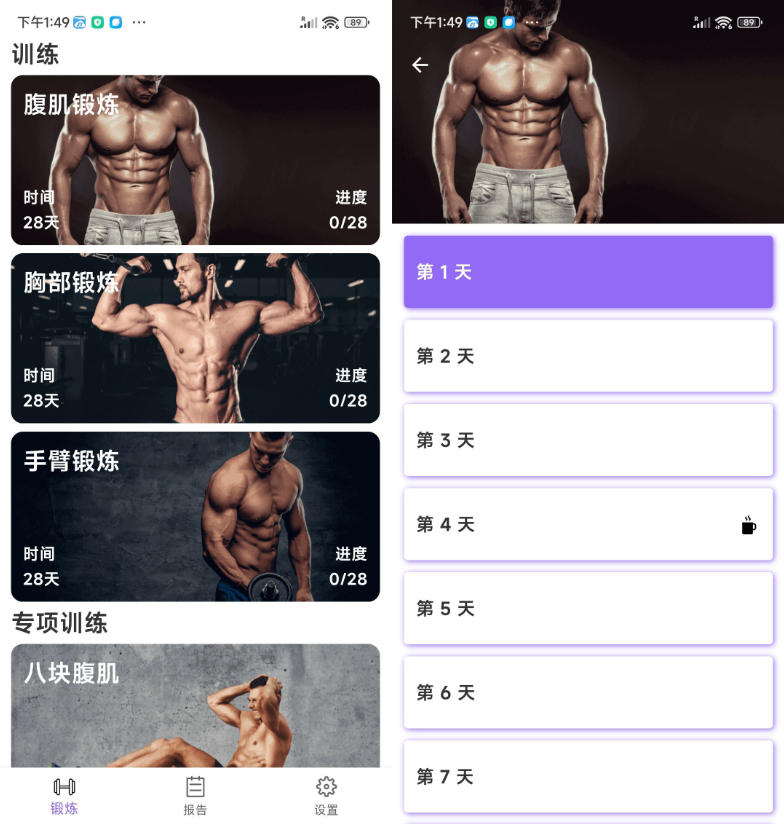Open 第 3 天 workout
This screenshot has height=824, width=784.
tap(588, 440)
